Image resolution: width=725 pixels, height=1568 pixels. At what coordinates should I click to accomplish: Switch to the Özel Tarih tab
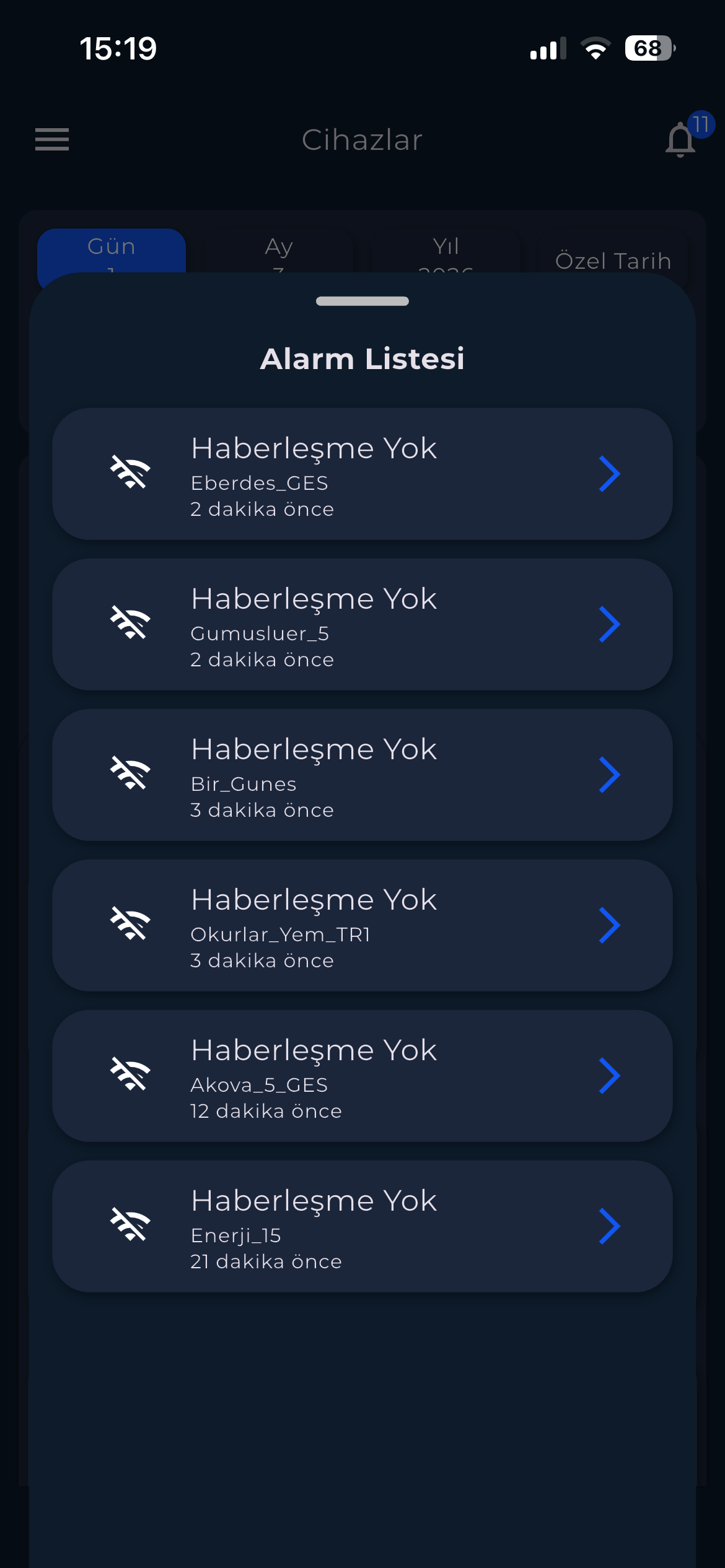pyautogui.click(x=613, y=261)
